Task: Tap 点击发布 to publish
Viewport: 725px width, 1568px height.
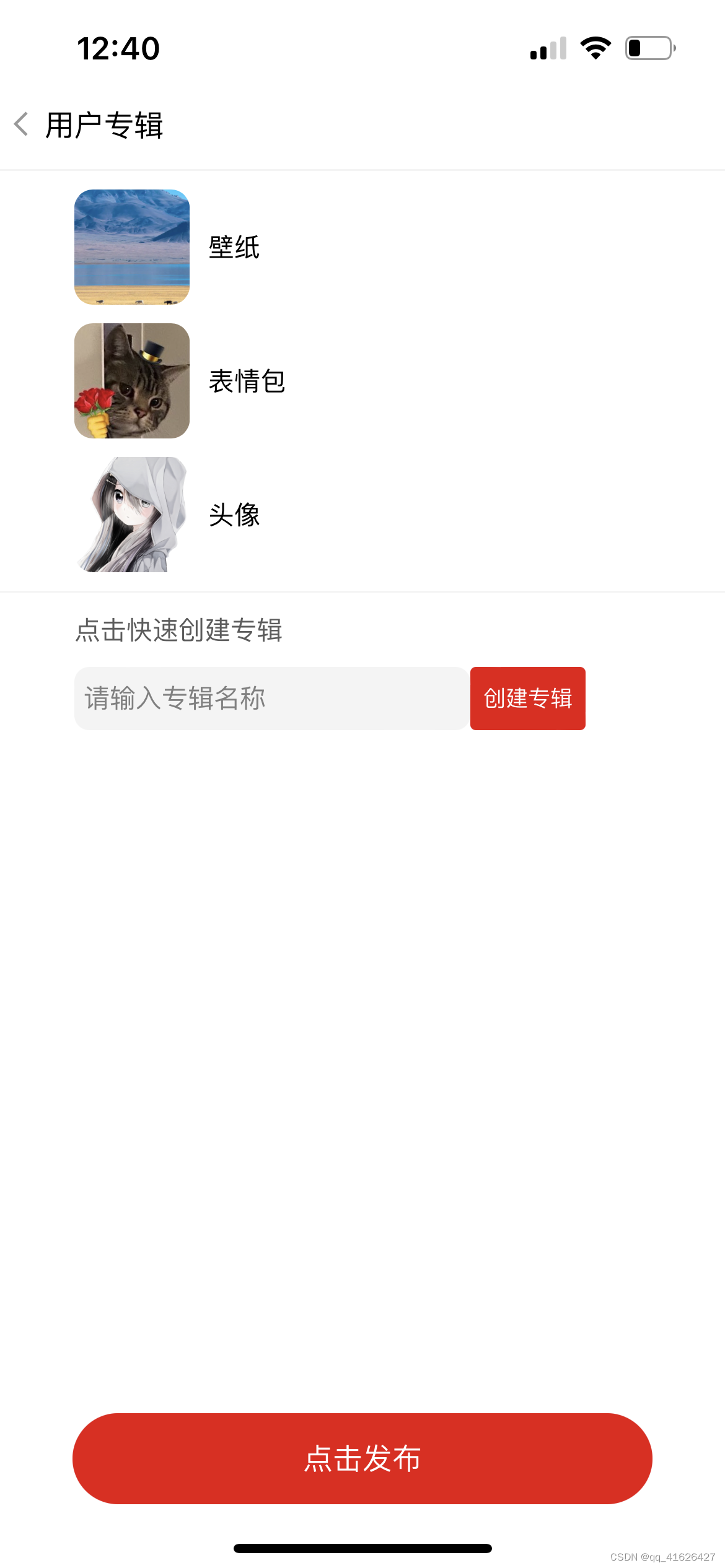Action: (362, 1458)
